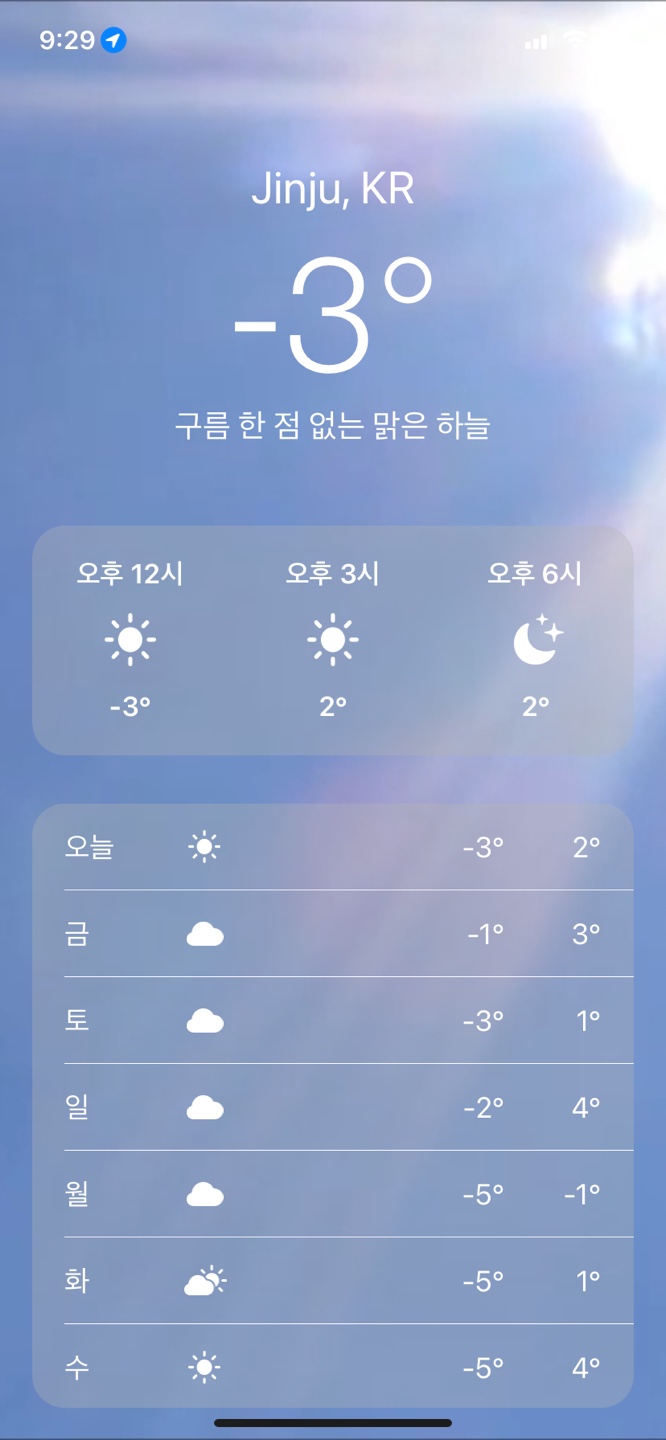The image size is (666, 1440).
Task: Open the 수 (Wednesday) forecast row
Action: coord(333,1367)
